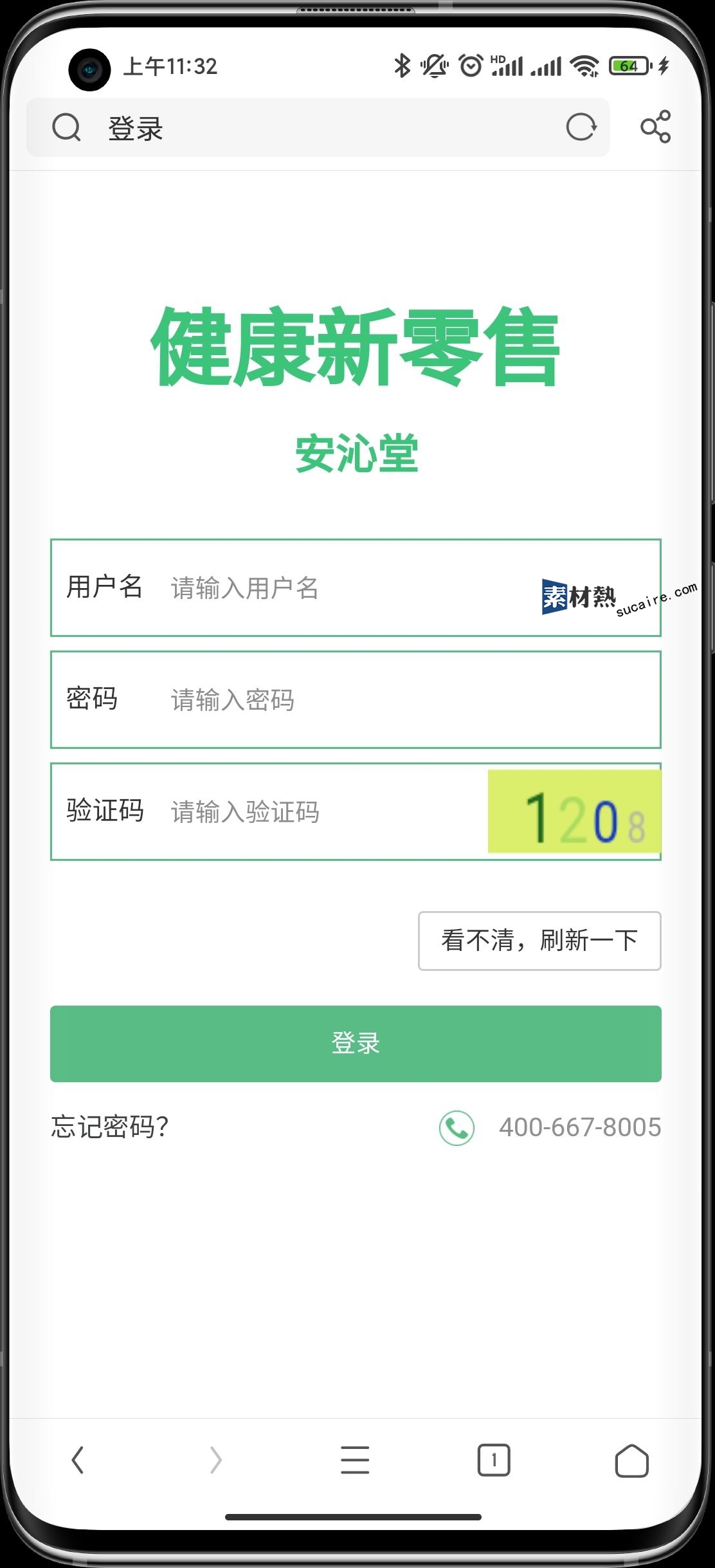Tap the green 登录 login button
This screenshot has width=715, height=1568.
pos(356,1044)
